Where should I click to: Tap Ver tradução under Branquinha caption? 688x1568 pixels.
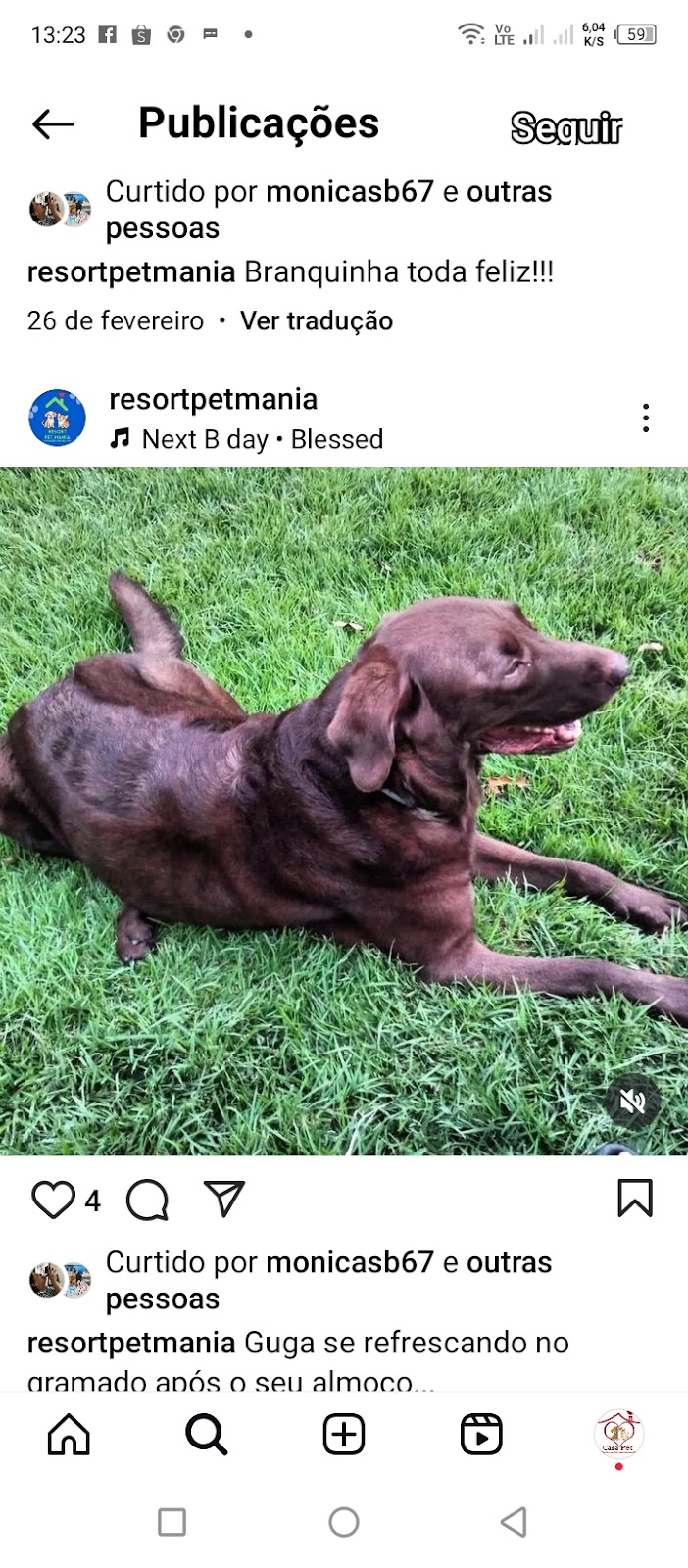click(316, 320)
